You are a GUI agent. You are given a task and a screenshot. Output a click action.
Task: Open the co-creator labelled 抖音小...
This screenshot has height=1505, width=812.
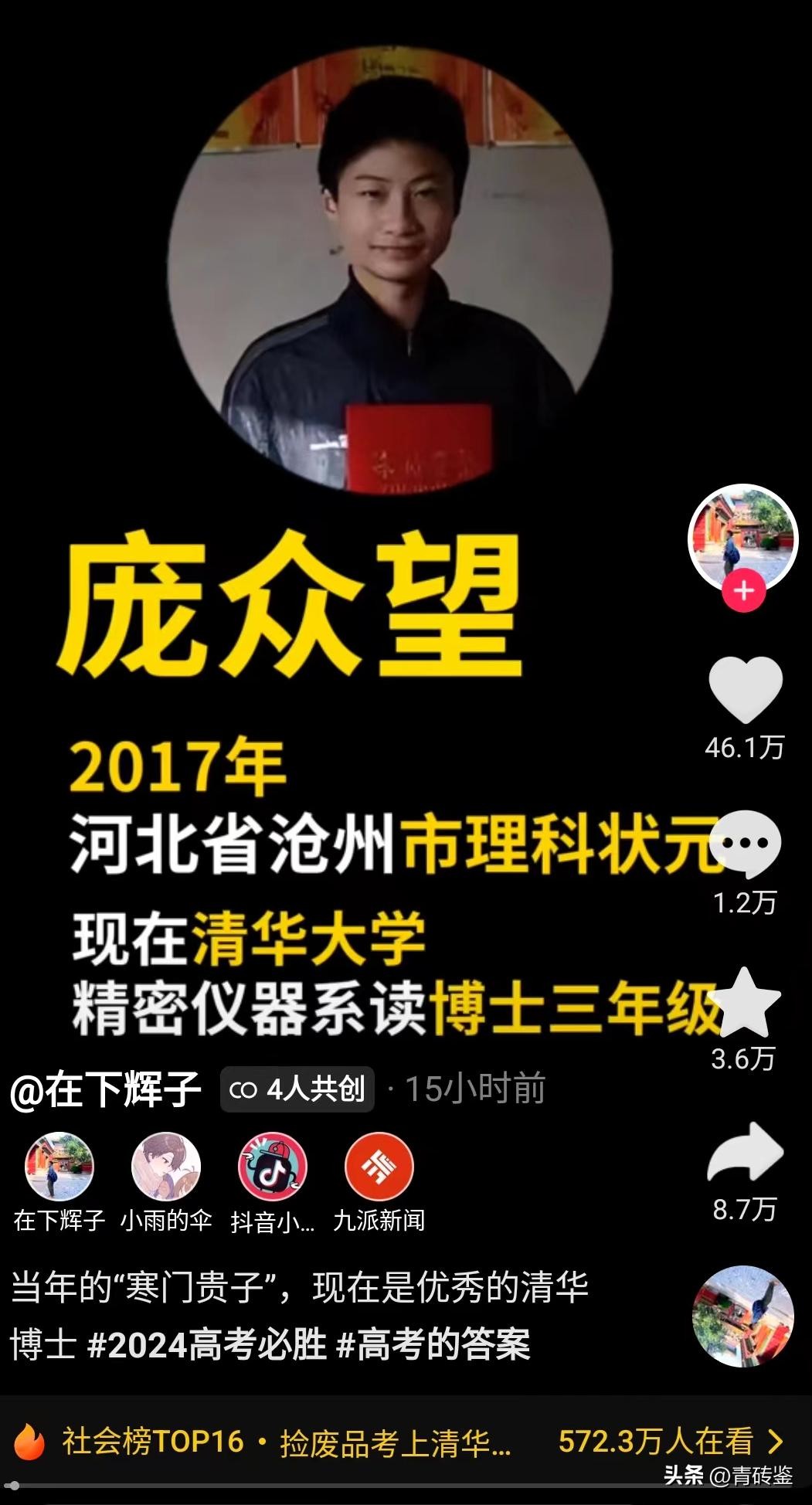point(273,1167)
